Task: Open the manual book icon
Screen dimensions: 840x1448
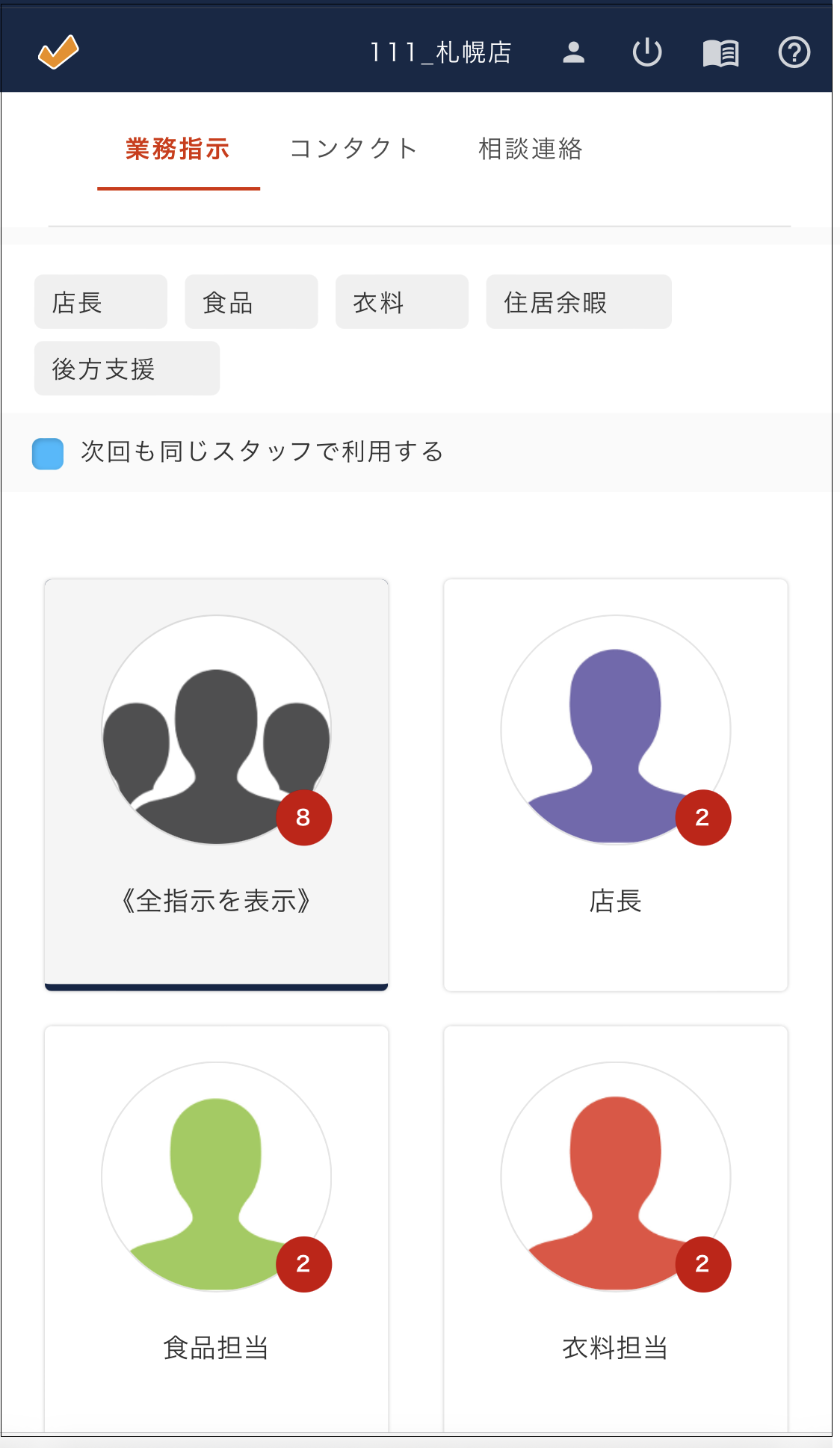Action: tap(721, 53)
